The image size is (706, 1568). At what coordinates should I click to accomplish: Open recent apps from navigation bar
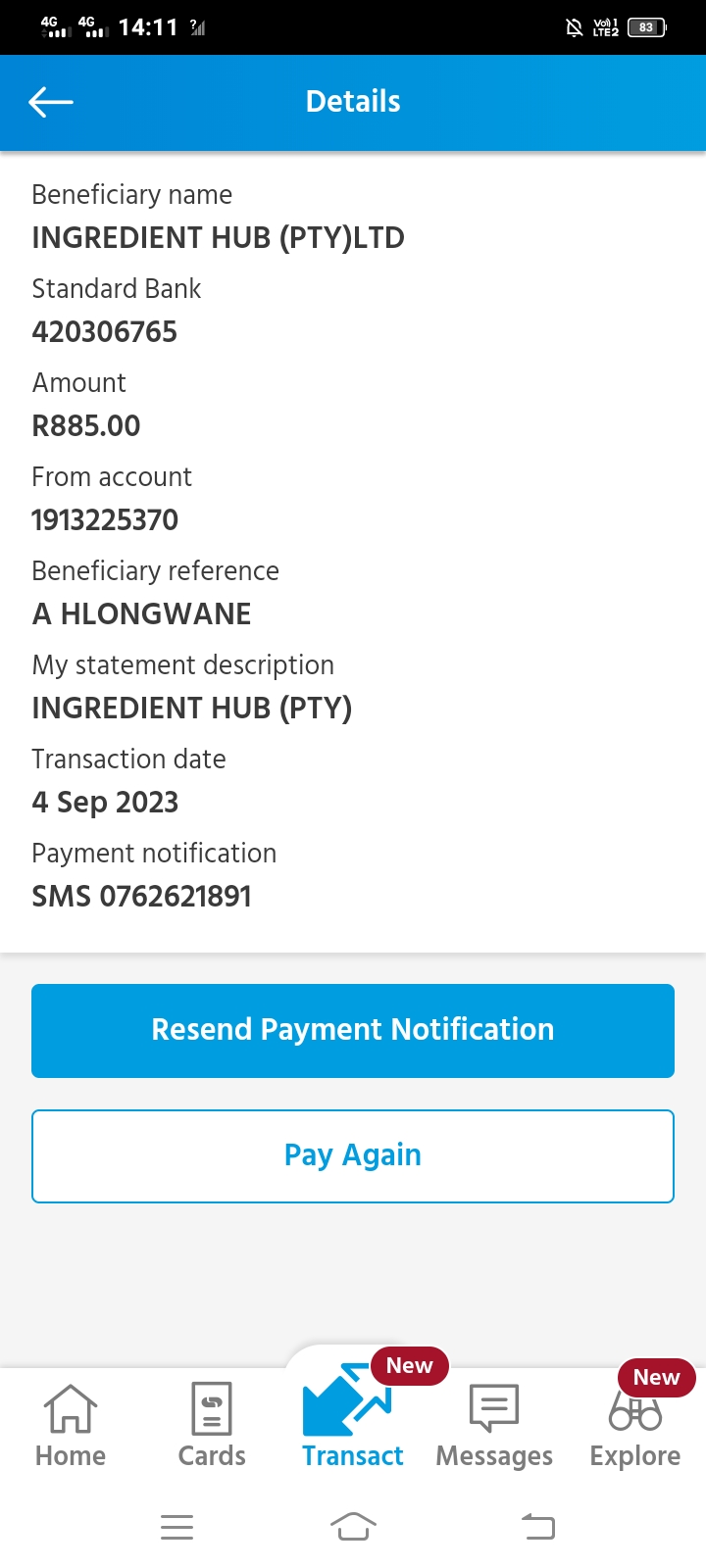tap(176, 1527)
